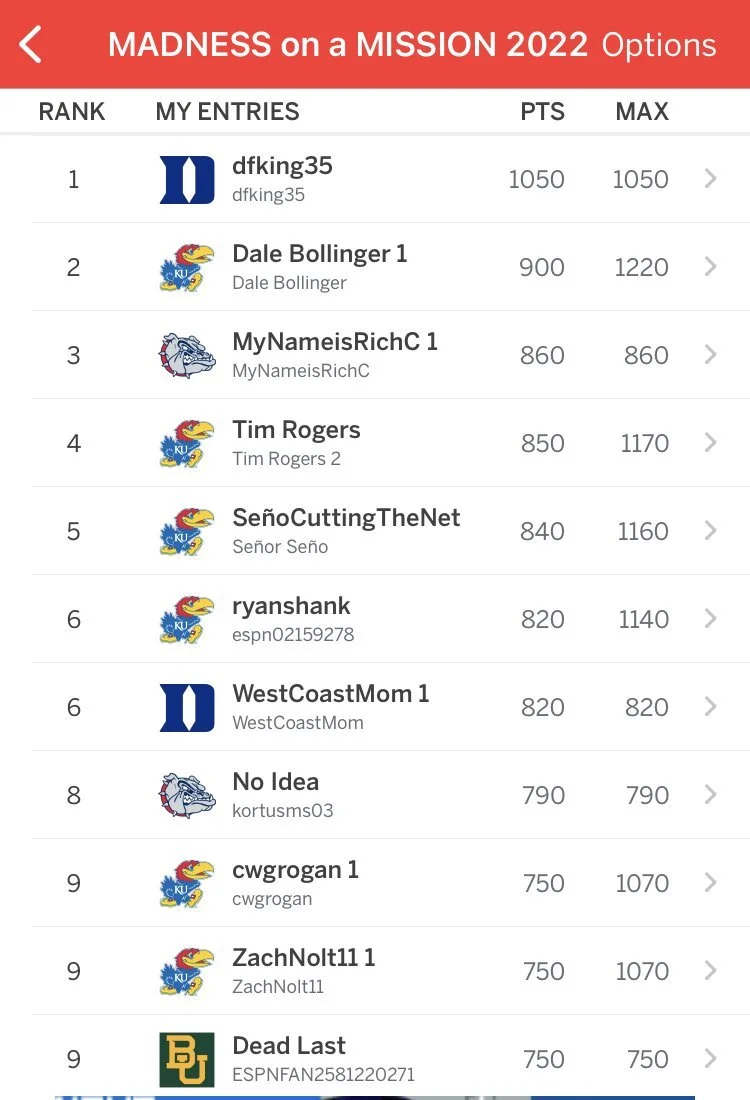Open the Dead Last entry
Image resolution: width=750 pixels, height=1100 pixels.
tap(375, 1058)
